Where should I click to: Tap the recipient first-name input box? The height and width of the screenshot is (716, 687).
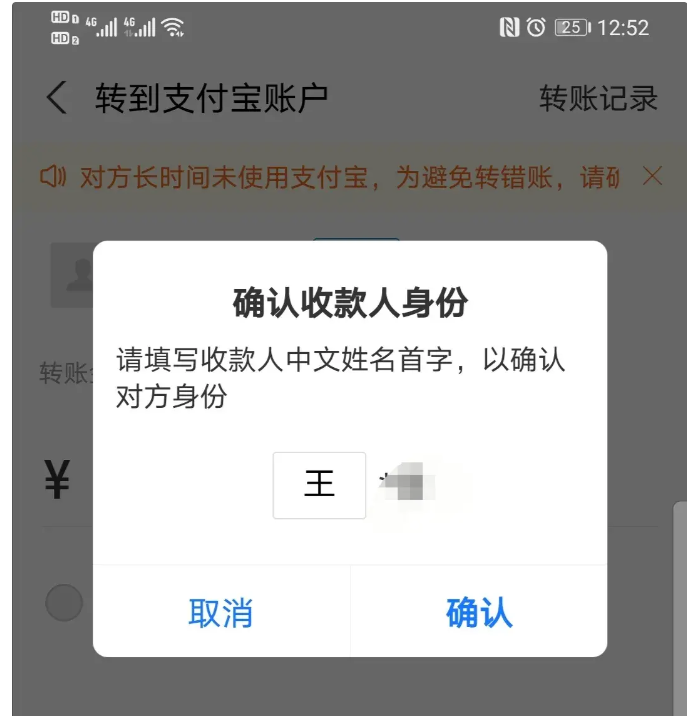319,486
